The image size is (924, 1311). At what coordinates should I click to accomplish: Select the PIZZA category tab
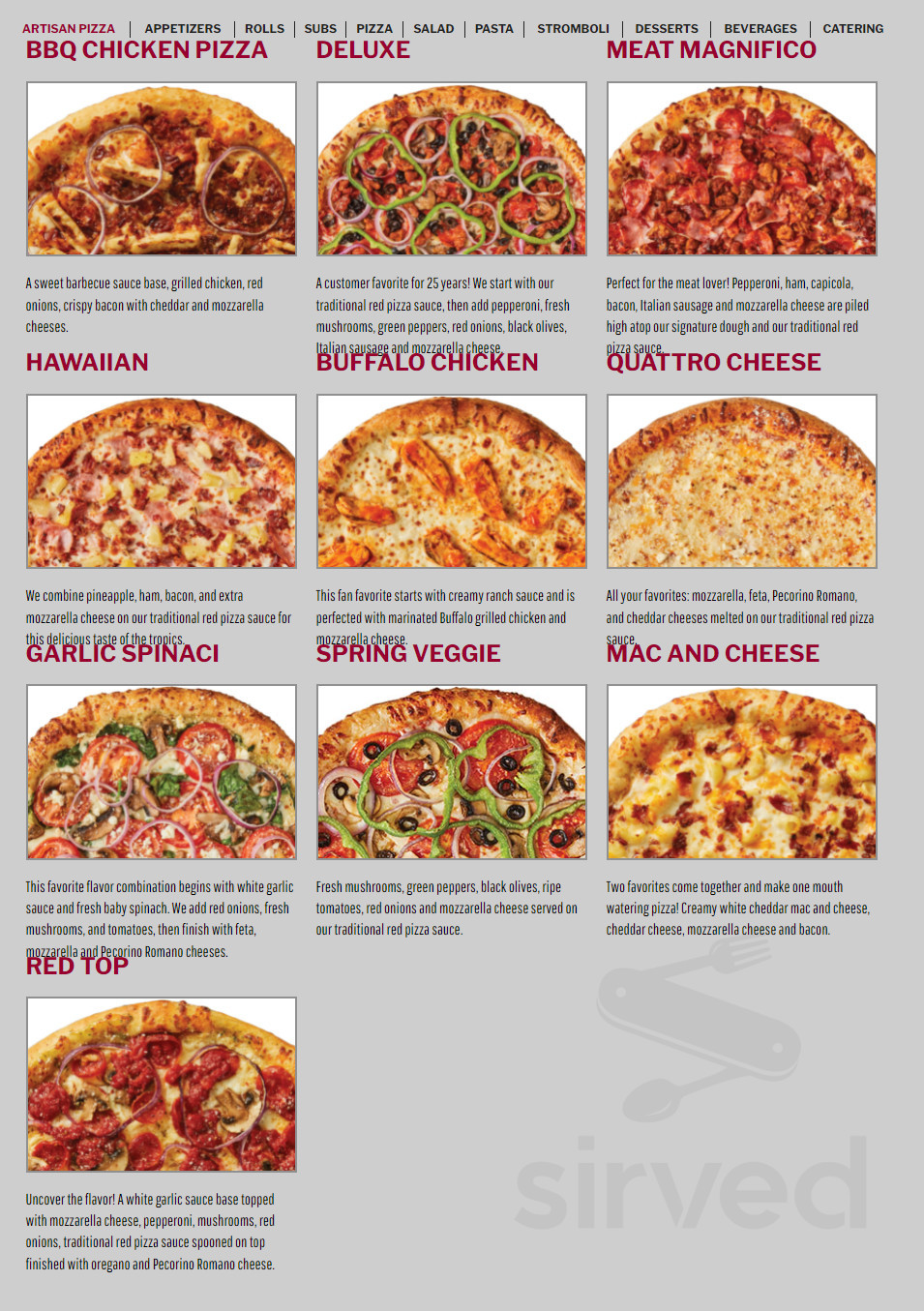point(374,28)
